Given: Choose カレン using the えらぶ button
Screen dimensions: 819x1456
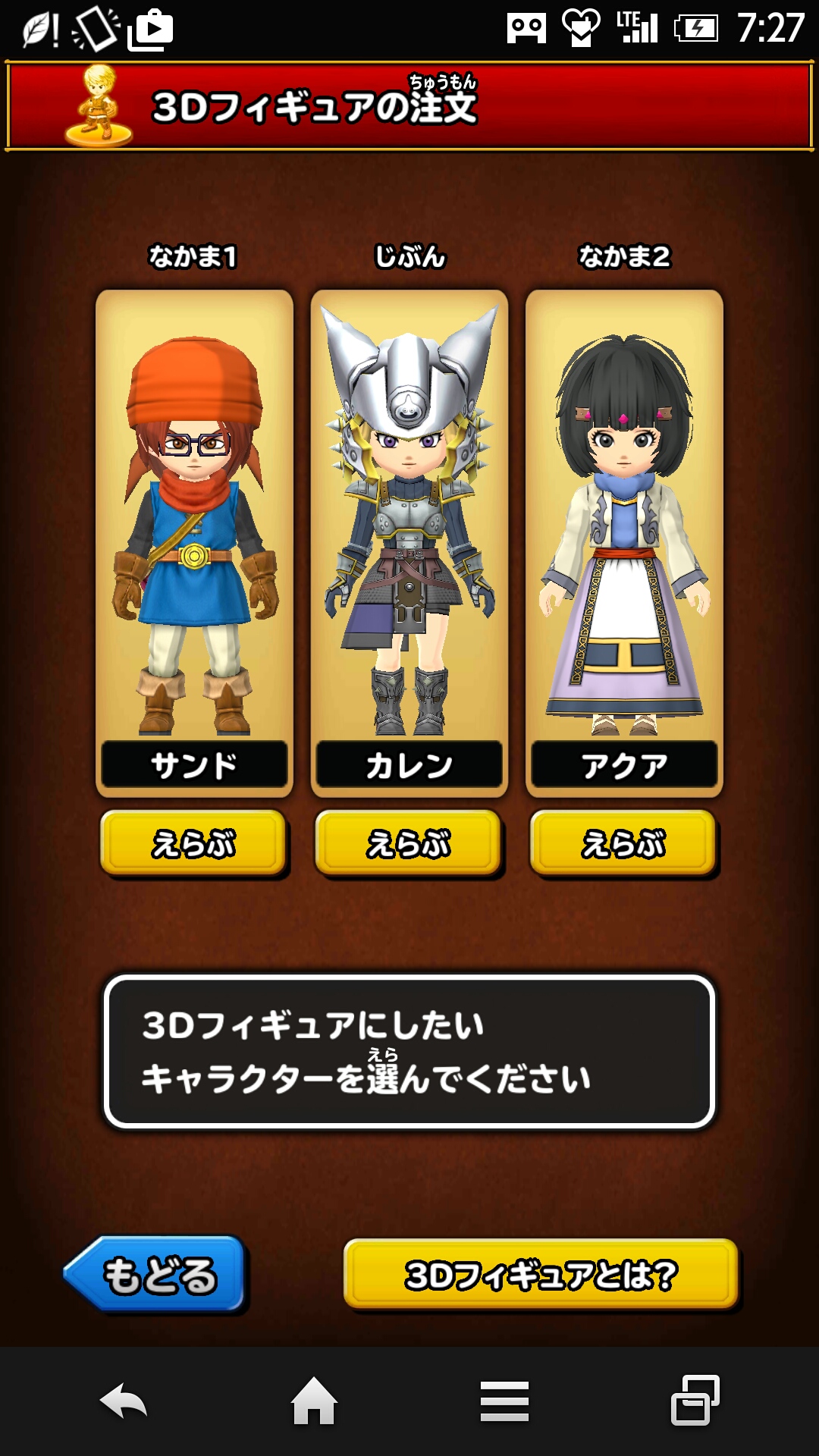Looking at the screenshot, I should pyautogui.click(x=409, y=843).
